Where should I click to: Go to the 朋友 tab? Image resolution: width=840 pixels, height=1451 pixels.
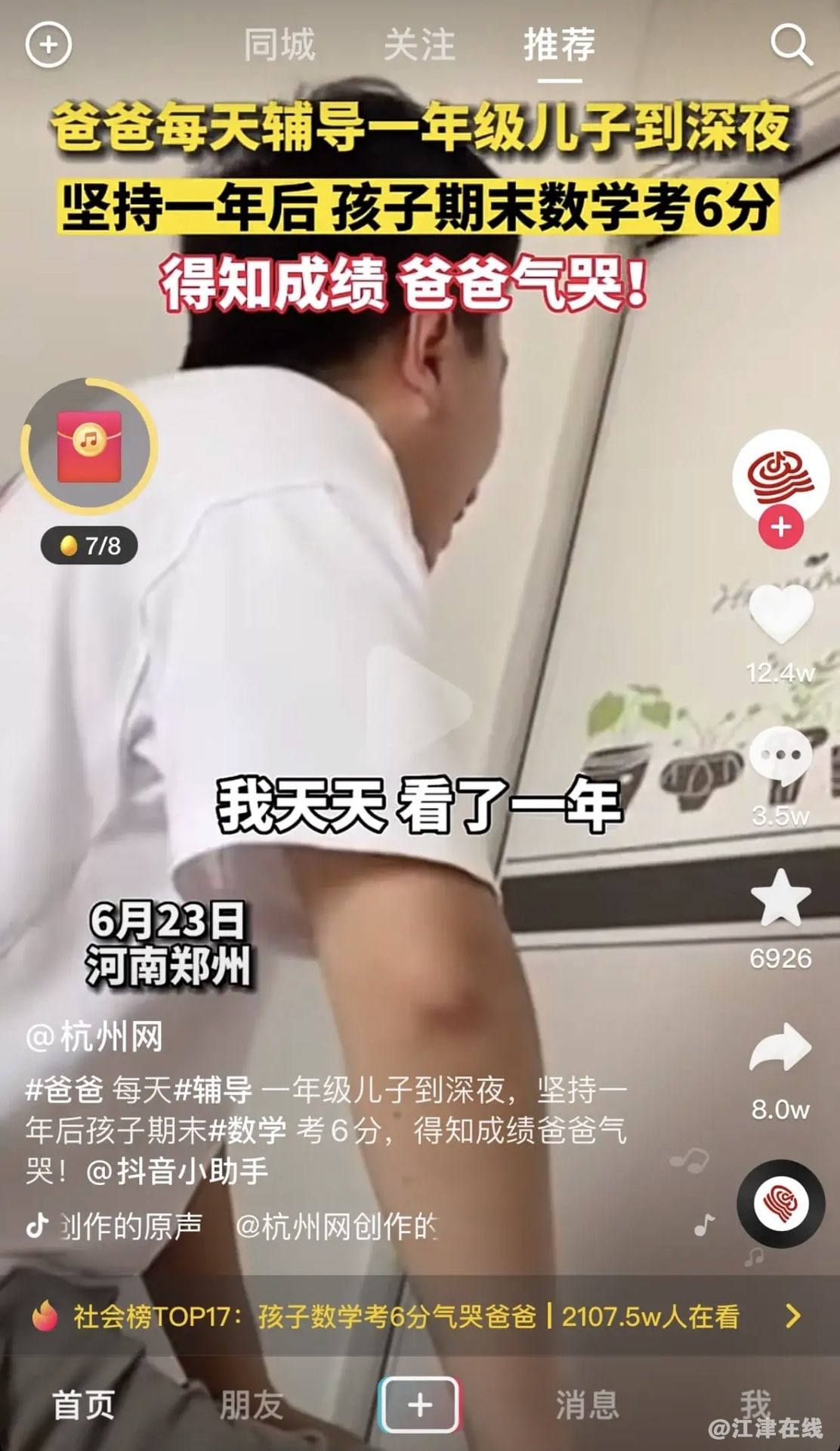(x=251, y=1406)
